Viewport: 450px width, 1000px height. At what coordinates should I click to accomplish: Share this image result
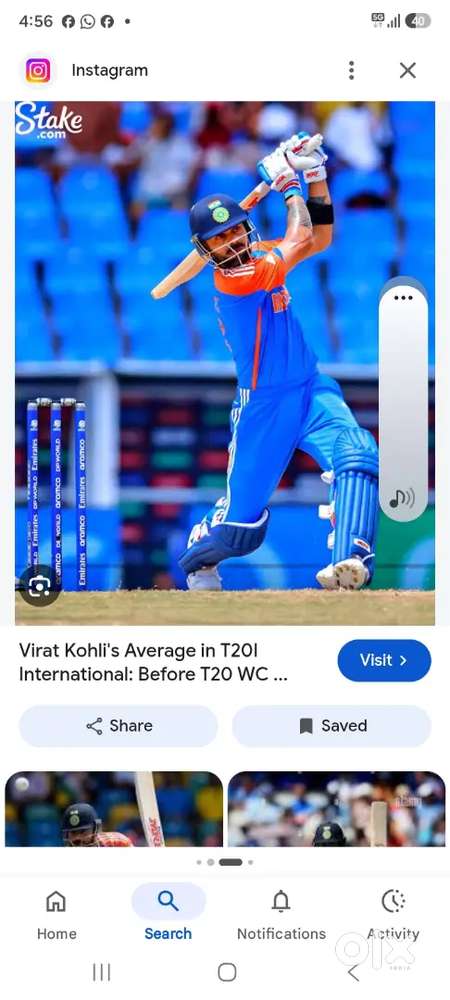click(x=119, y=726)
